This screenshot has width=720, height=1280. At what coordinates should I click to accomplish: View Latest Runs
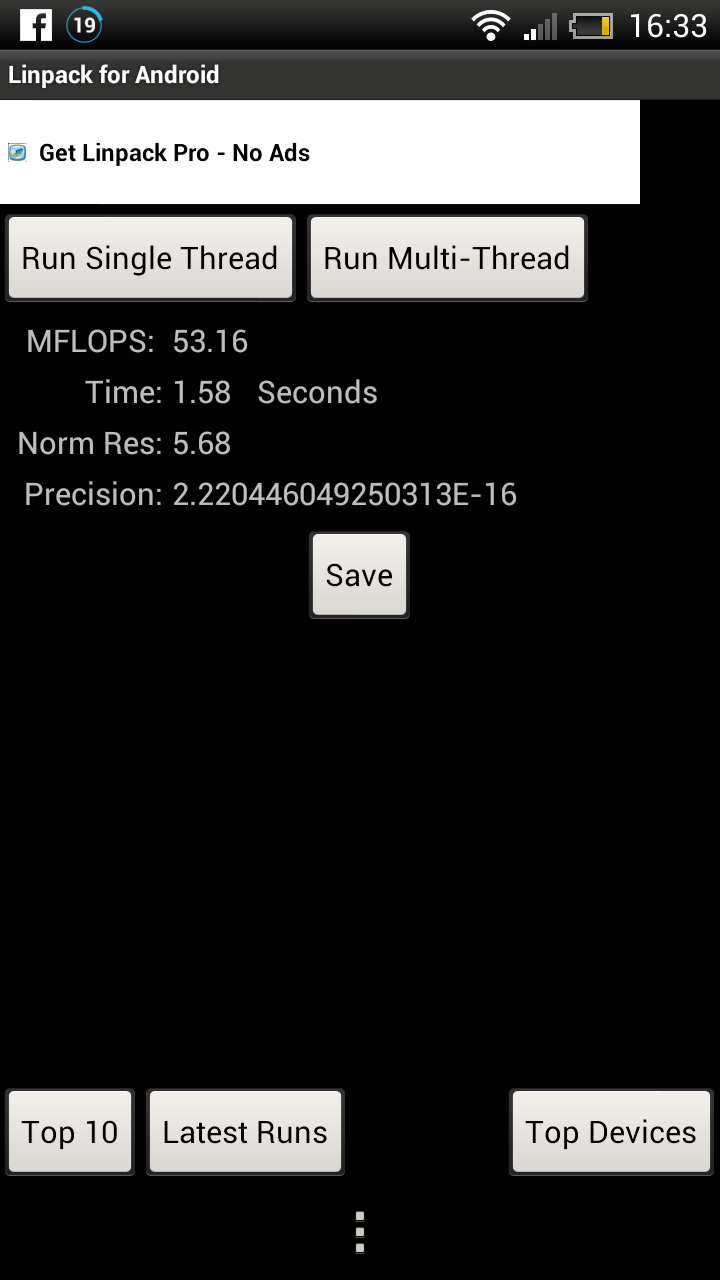click(x=245, y=1132)
